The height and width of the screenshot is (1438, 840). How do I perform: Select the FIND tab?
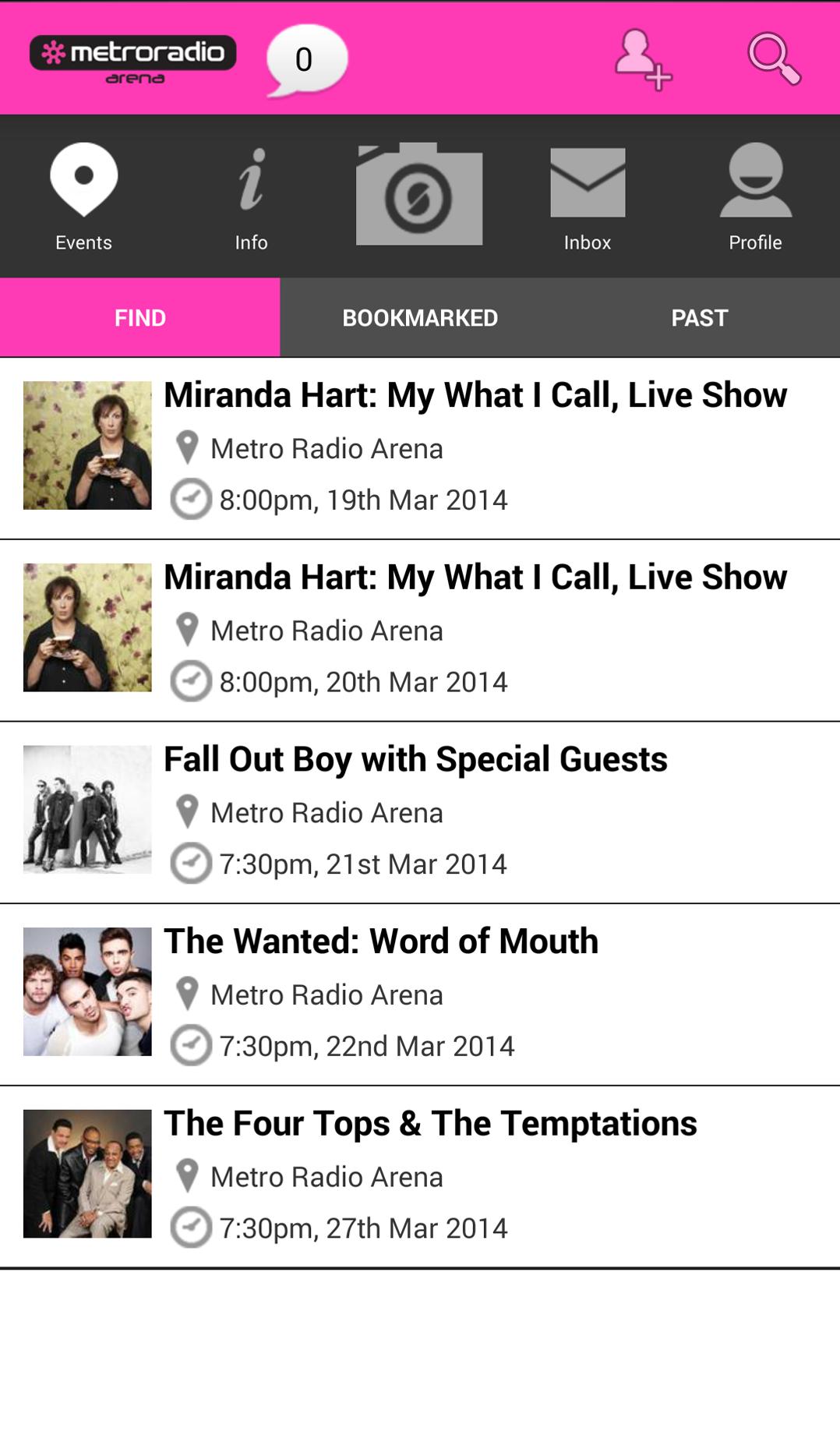coord(139,317)
